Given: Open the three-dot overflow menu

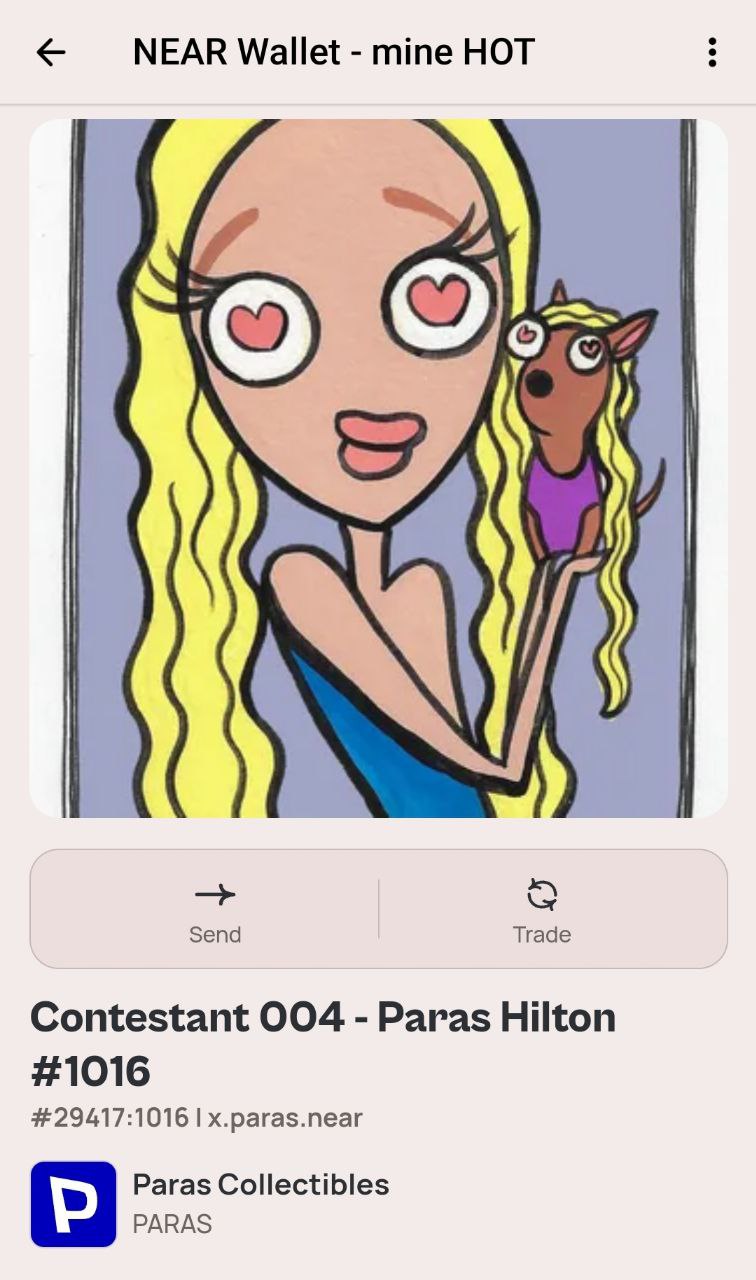Looking at the screenshot, I should click(711, 52).
